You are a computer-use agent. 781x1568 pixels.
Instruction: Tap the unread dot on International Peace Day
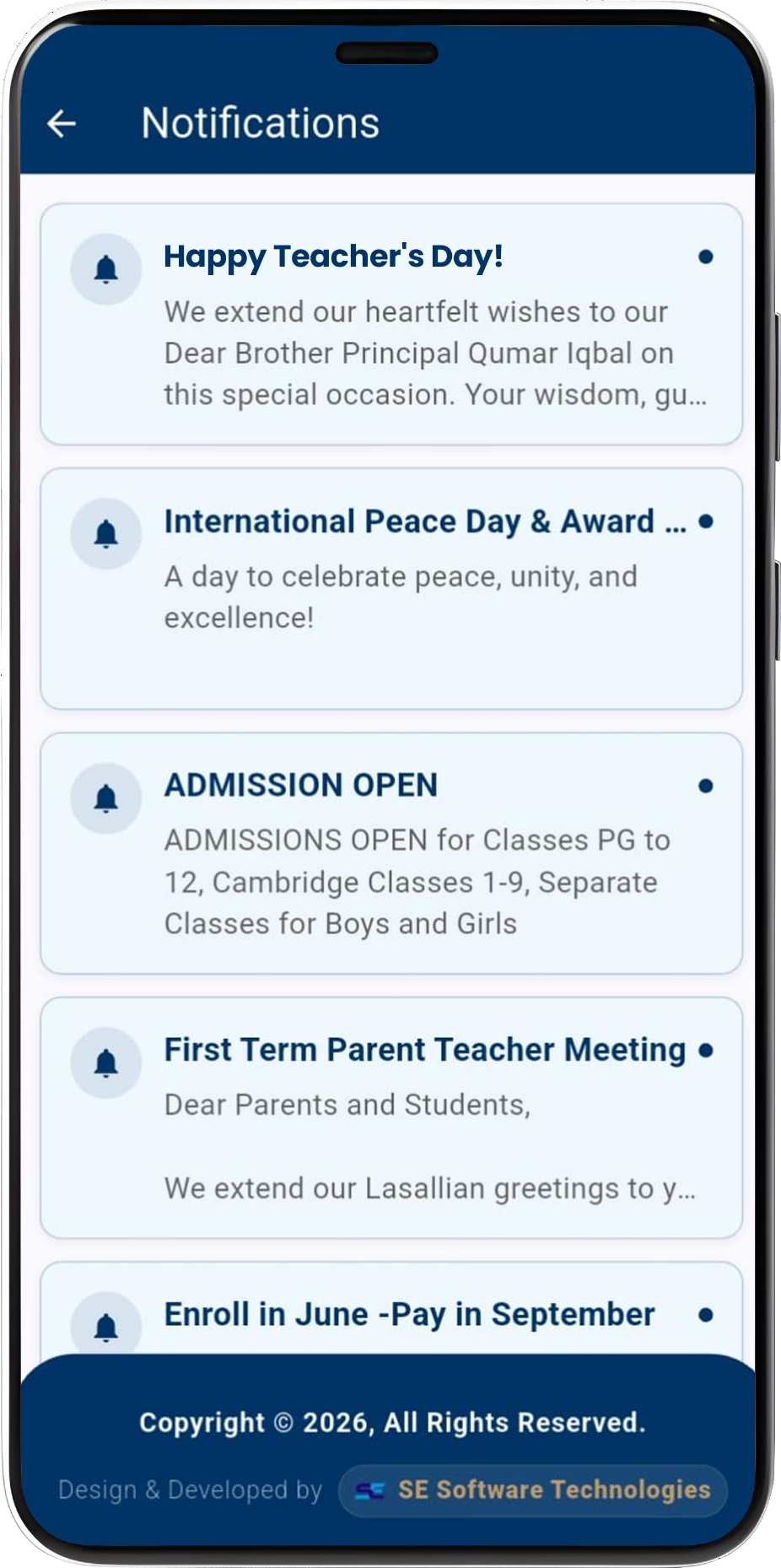click(705, 523)
